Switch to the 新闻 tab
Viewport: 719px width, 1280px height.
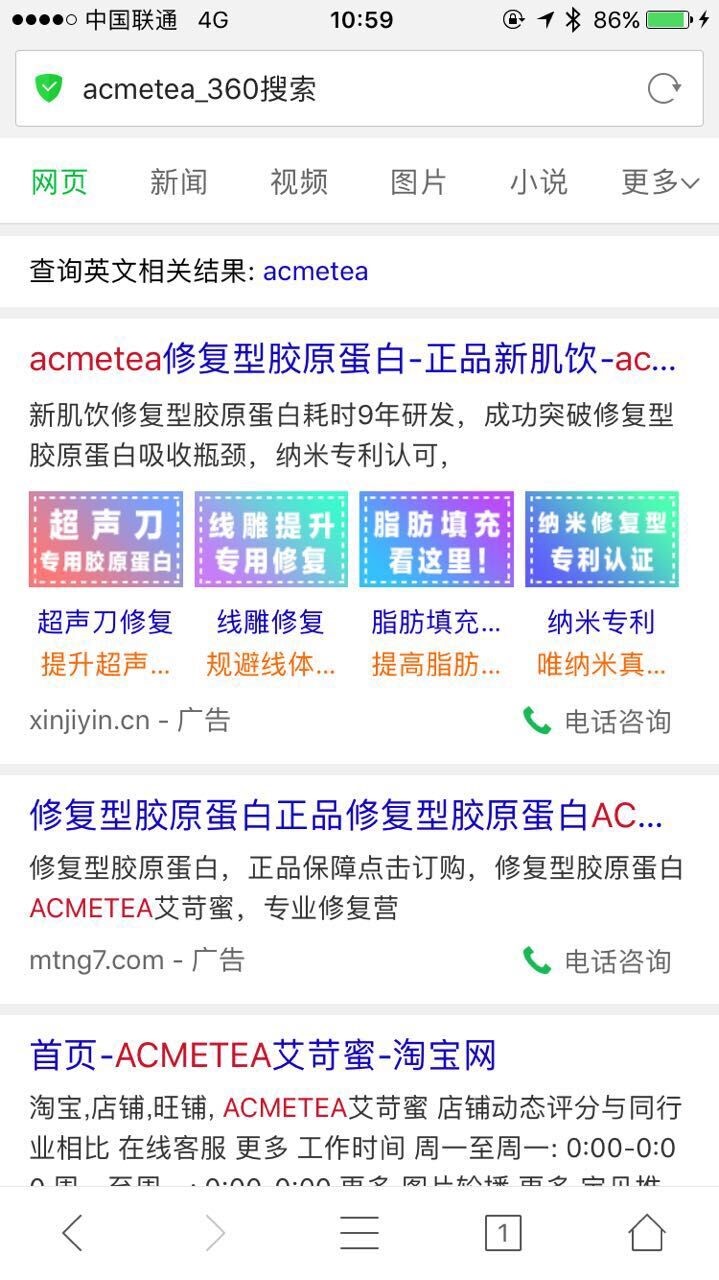coord(179,182)
